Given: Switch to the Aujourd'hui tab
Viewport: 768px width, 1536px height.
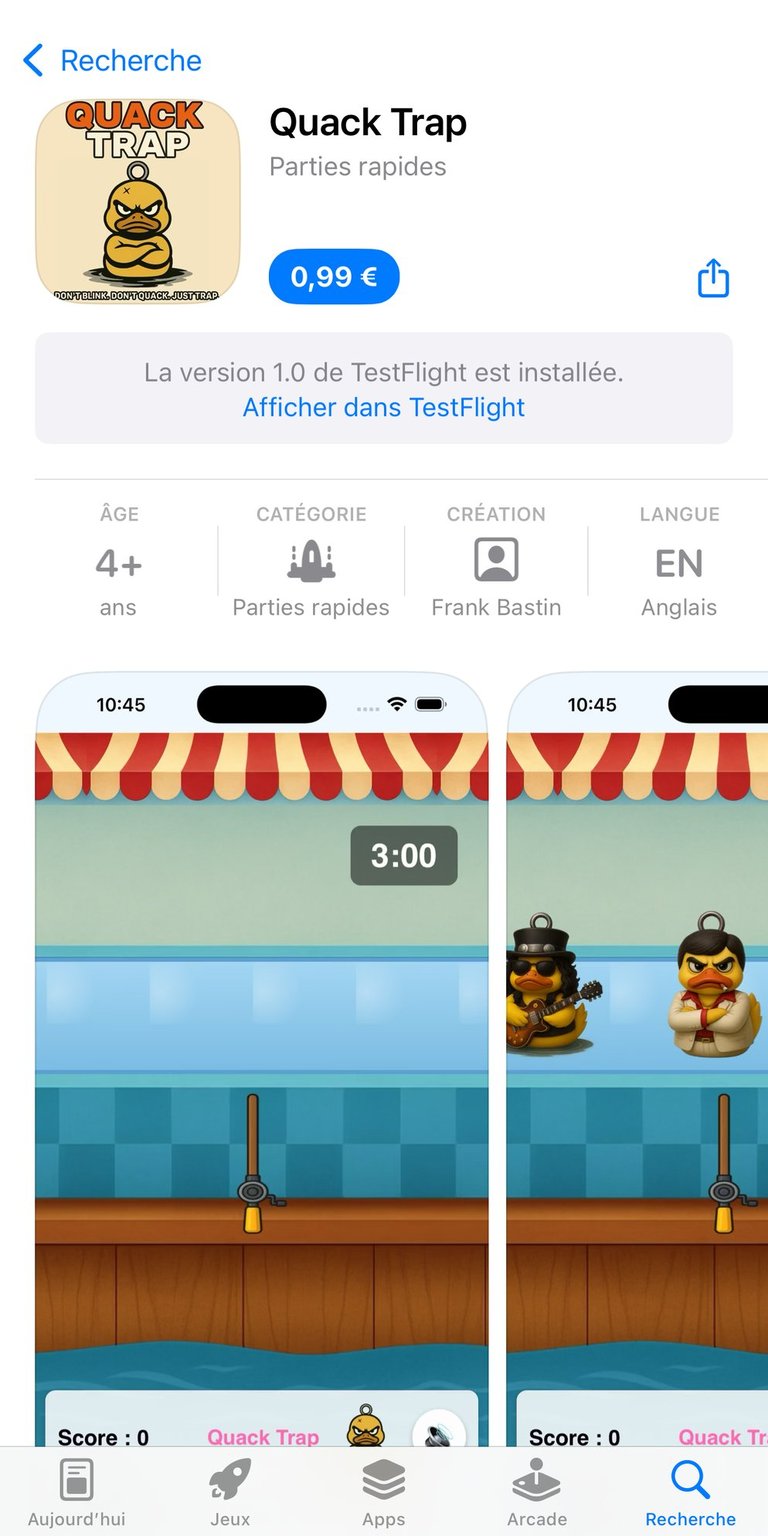Looking at the screenshot, I should (x=77, y=1491).
